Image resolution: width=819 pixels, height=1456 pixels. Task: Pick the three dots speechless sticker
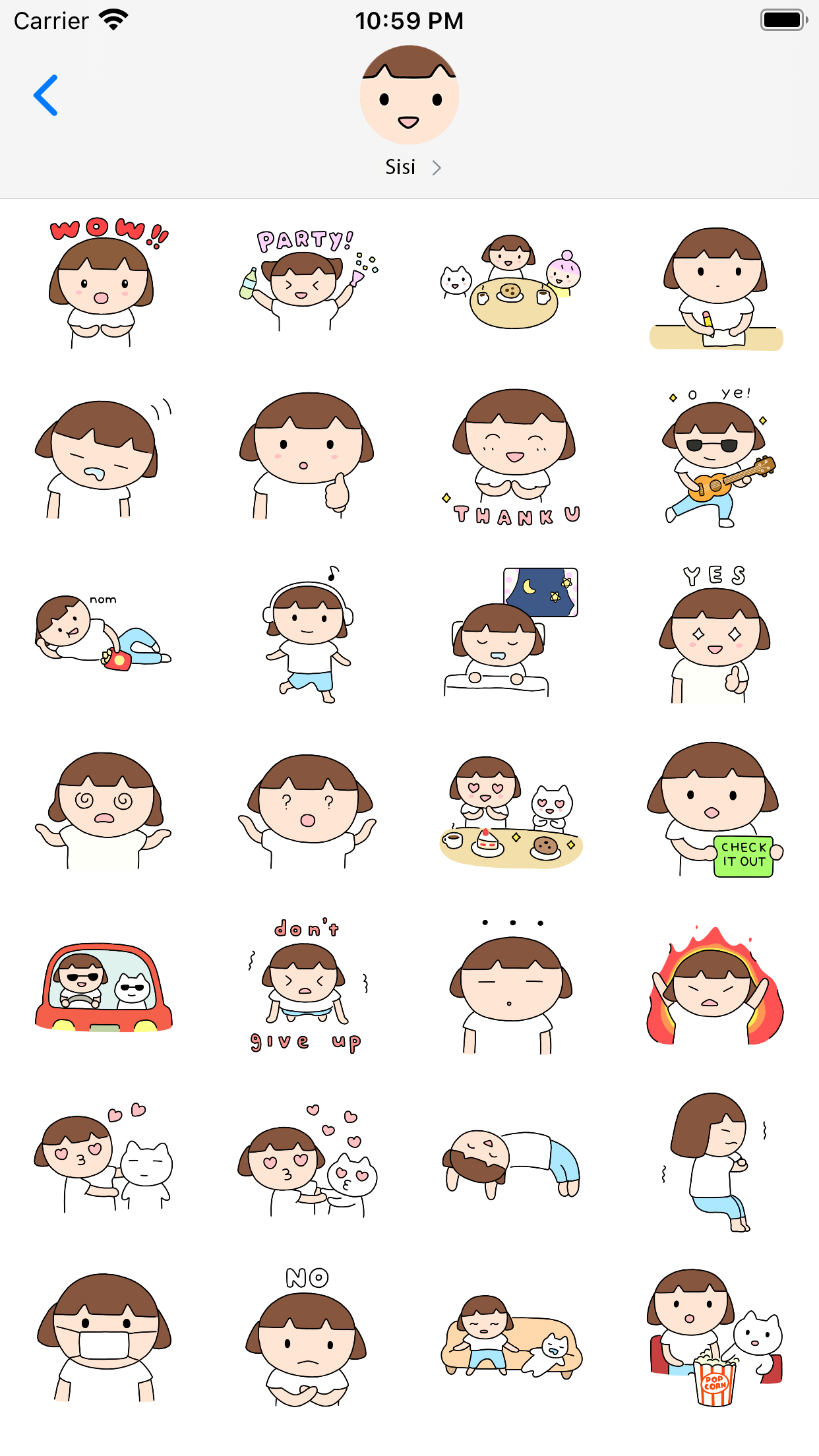click(511, 987)
